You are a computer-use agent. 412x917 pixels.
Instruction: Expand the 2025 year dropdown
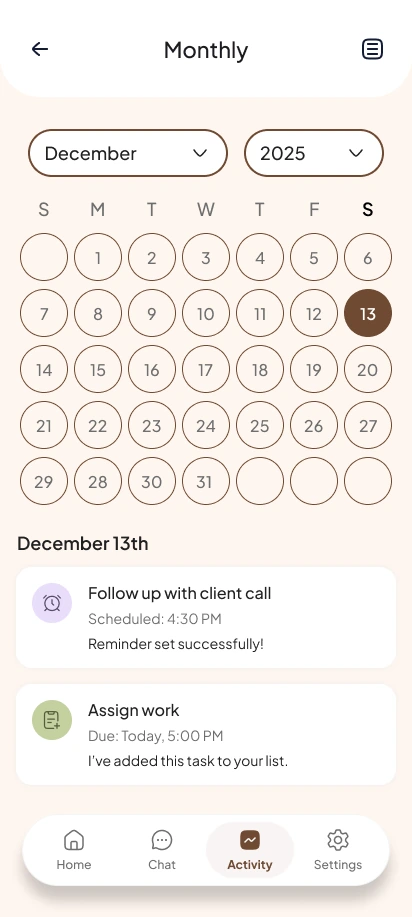point(314,153)
